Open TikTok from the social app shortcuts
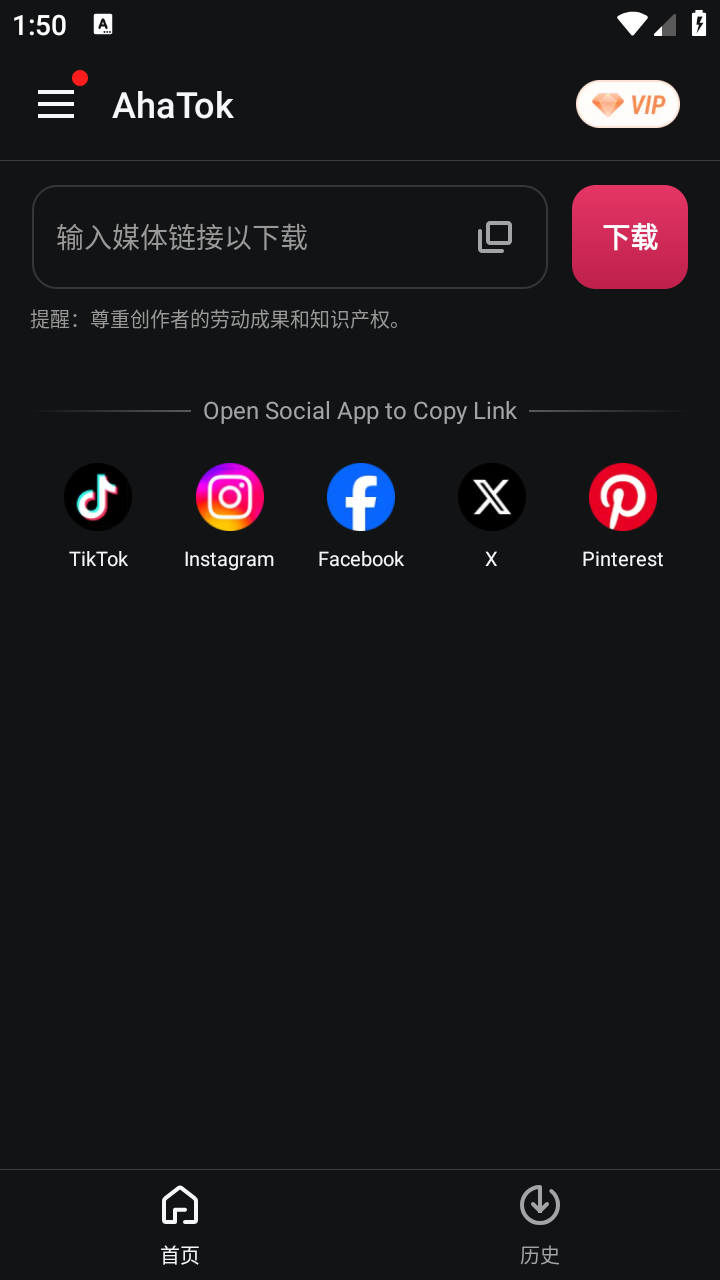Image resolution: width=720 pixels, height=1280 pixels. point(98,497)
